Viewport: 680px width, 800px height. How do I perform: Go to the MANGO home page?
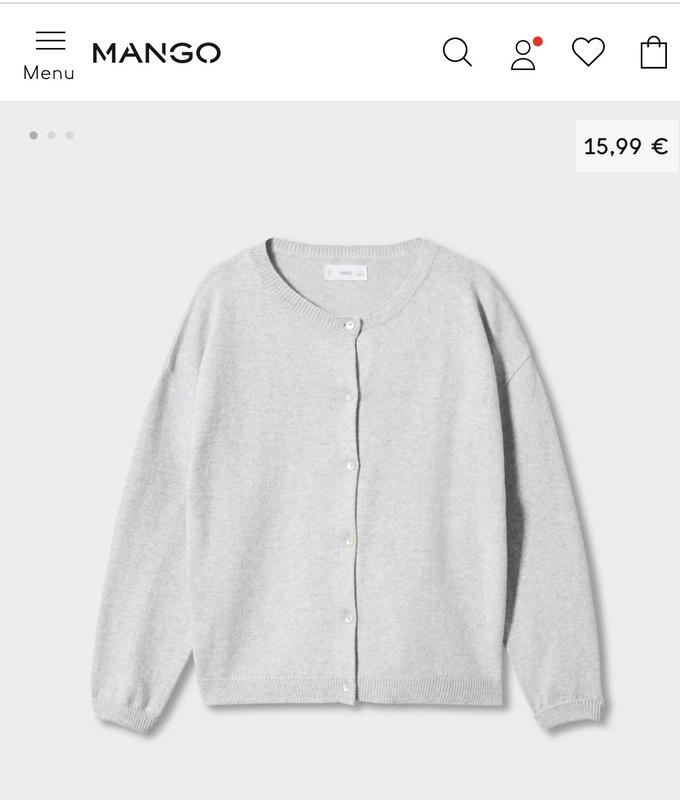point(156,53)
